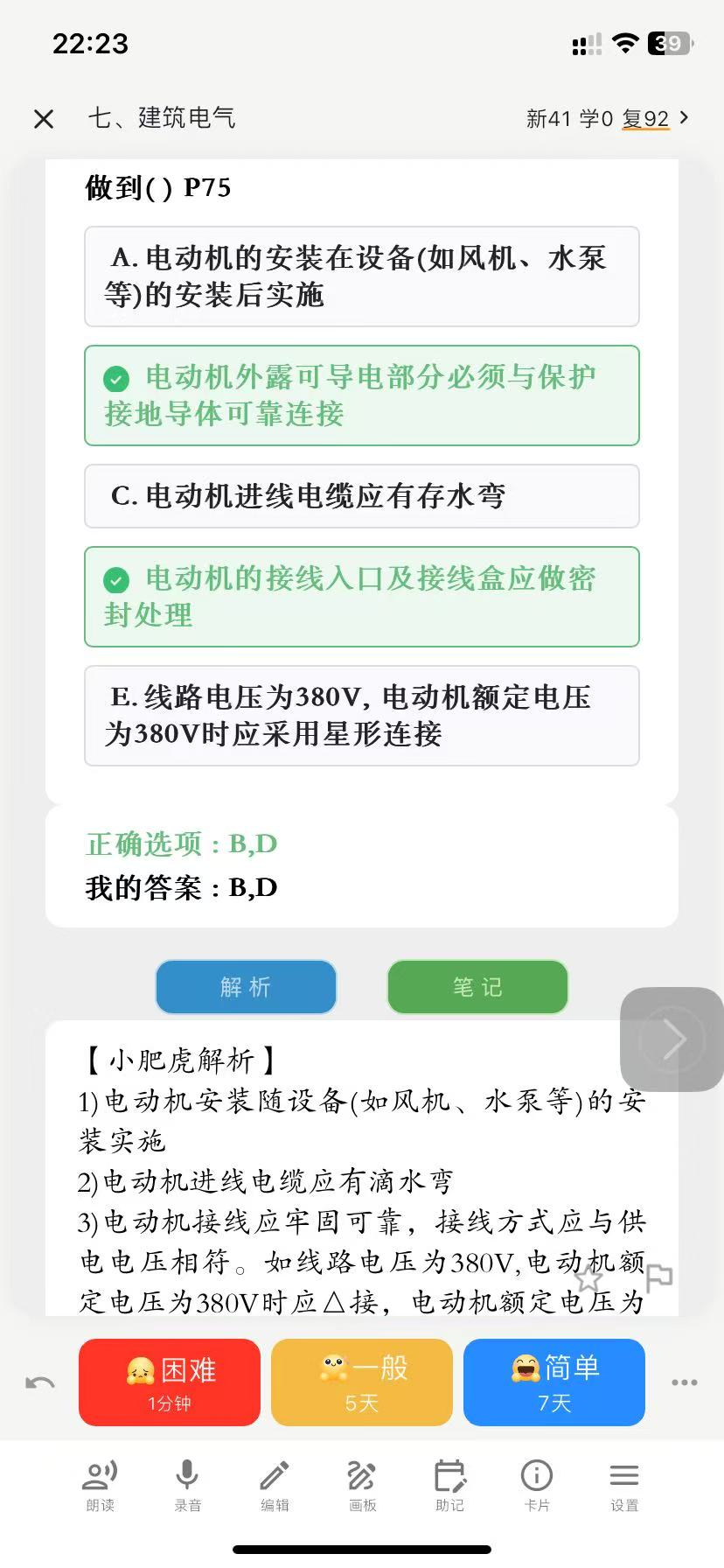Flag this question

(658, 1278)
